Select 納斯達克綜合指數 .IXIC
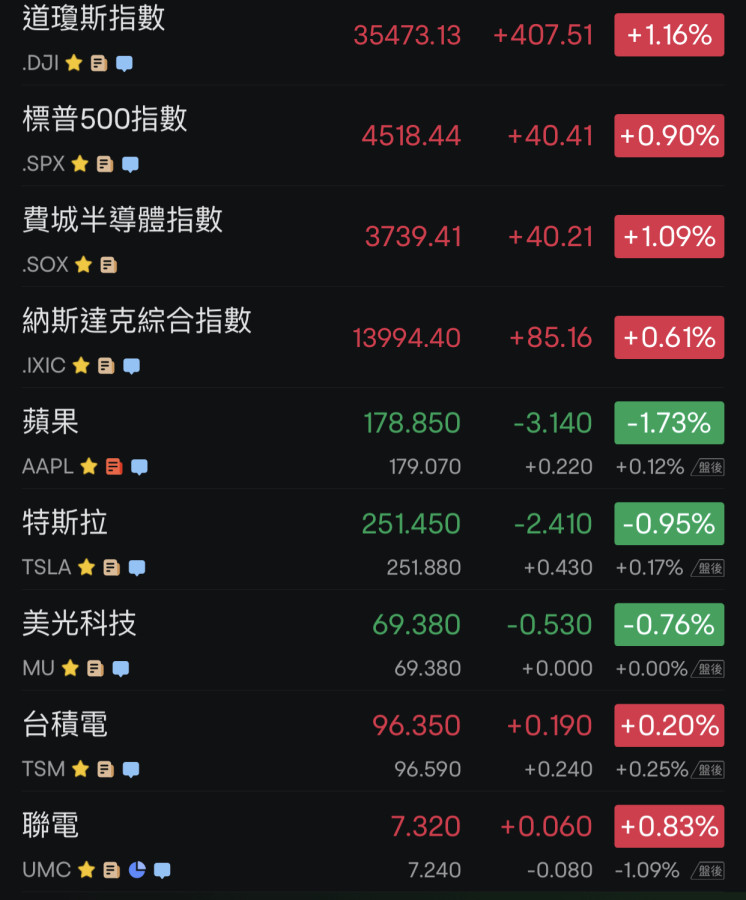 coord(137,322)
